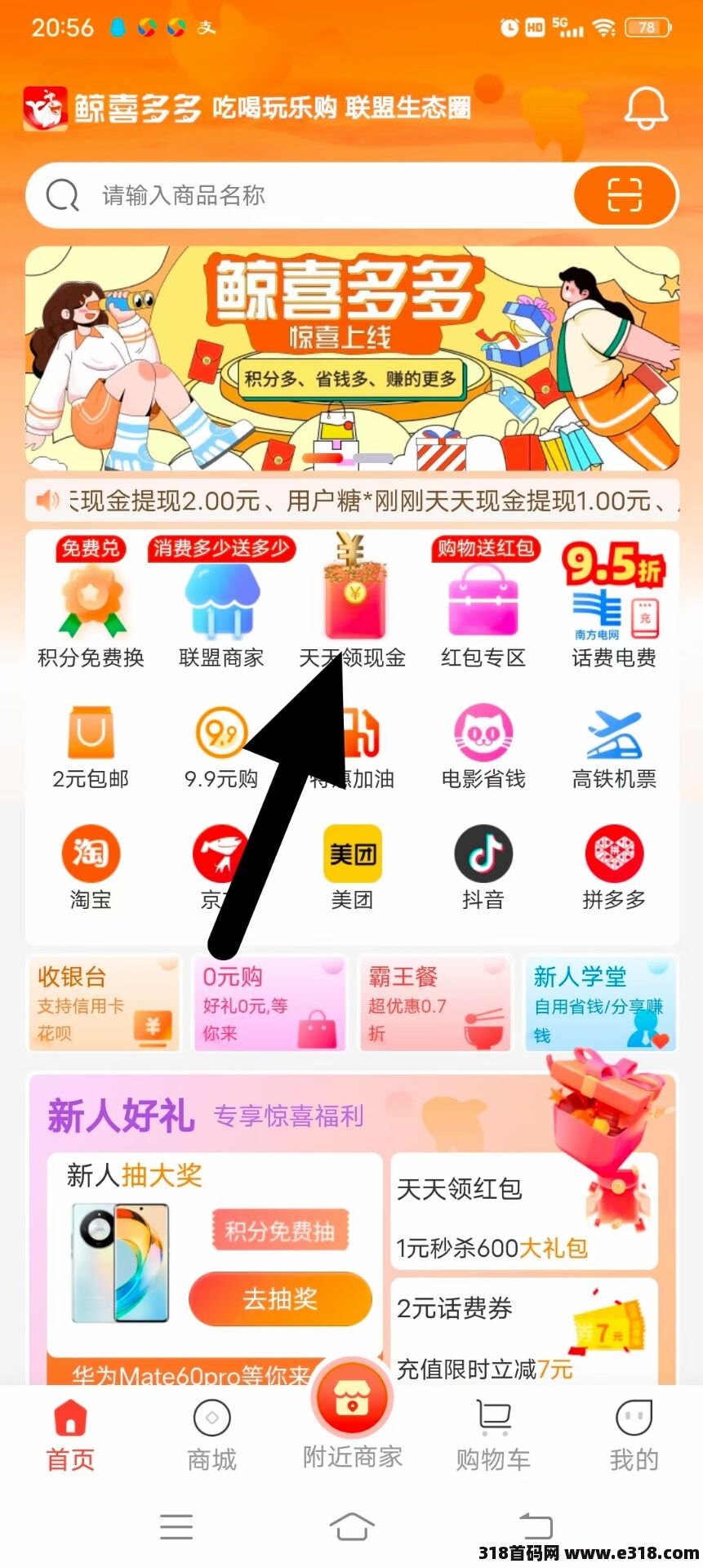The width and height of the screenshot is (703, 1568).
Task: Open the 淘宝 shortcut
Action: click(x=91, y=867)
